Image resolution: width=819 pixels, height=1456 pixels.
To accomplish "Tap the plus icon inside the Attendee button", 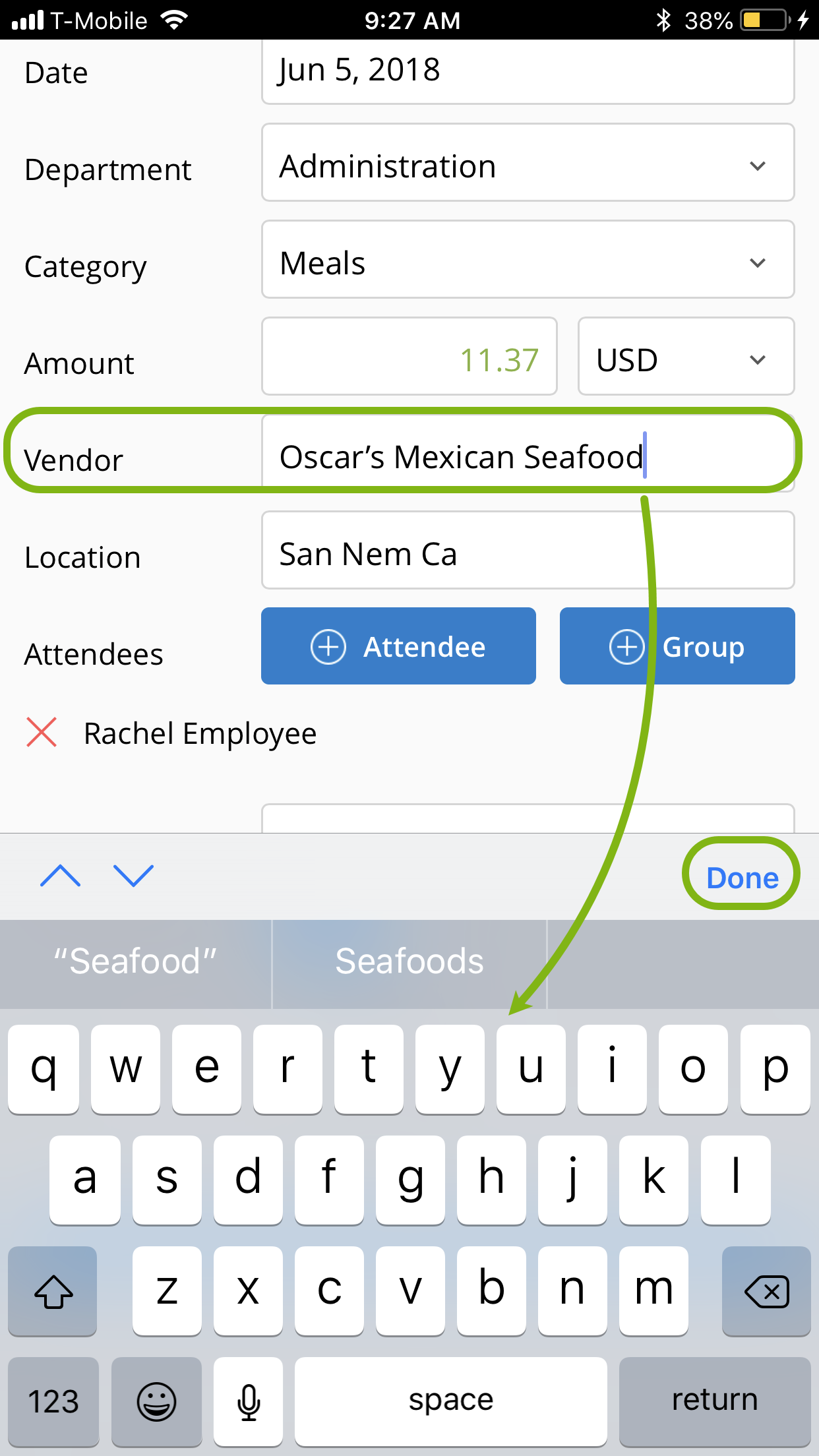I will [x=328, y=646].
